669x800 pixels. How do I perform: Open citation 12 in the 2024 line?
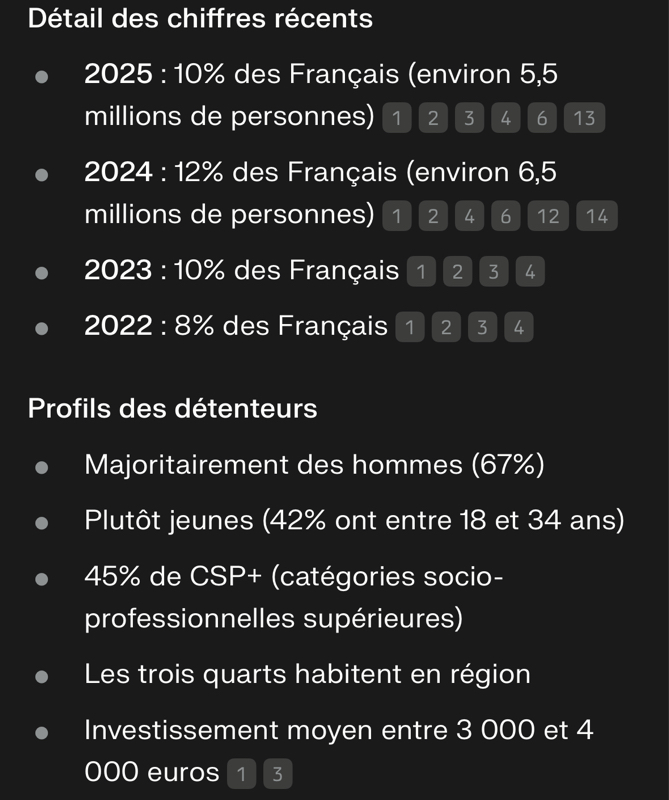[x=548, y=215]
